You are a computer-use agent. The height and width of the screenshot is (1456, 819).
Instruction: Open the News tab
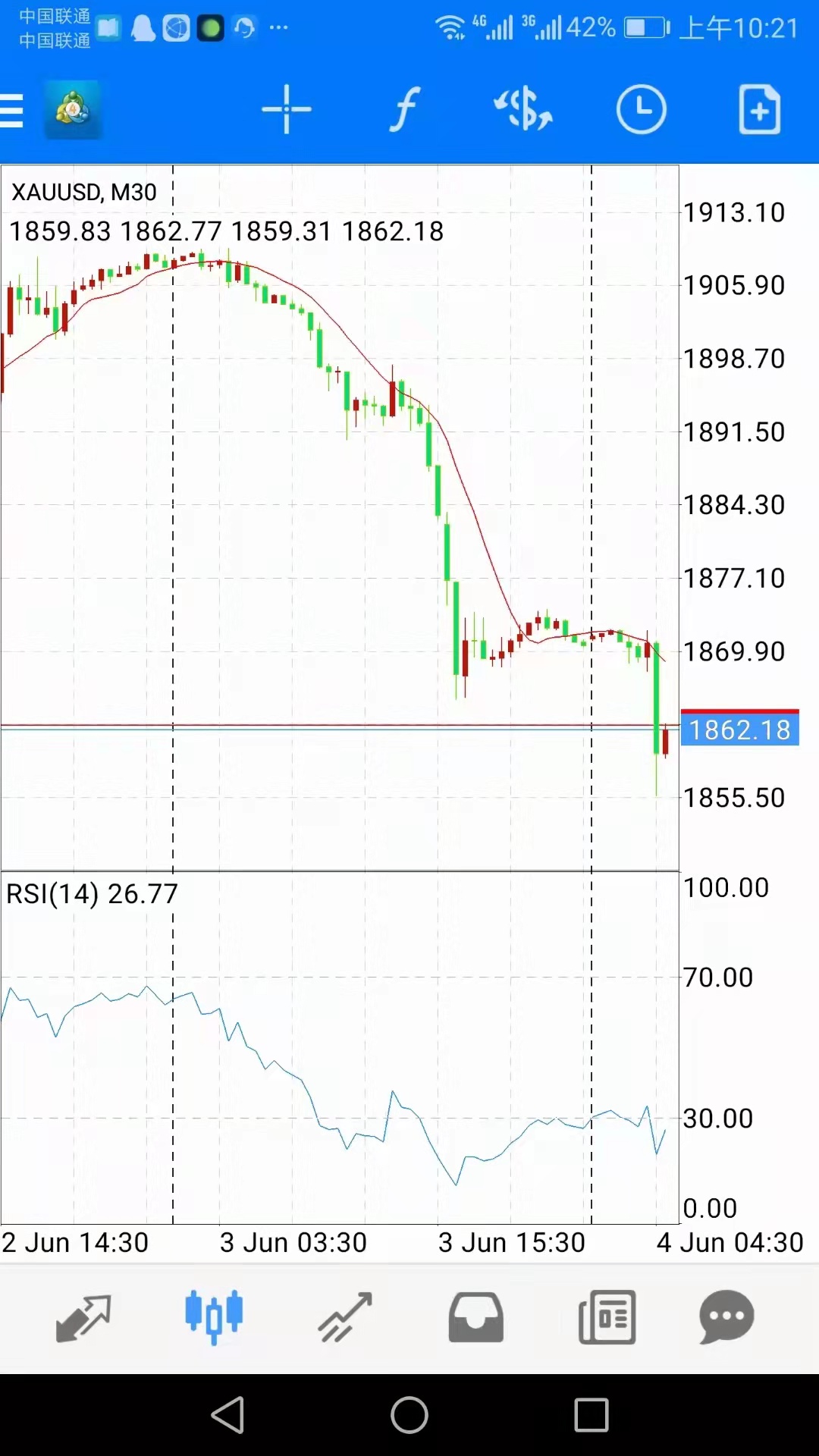[x=607, y=1318]
